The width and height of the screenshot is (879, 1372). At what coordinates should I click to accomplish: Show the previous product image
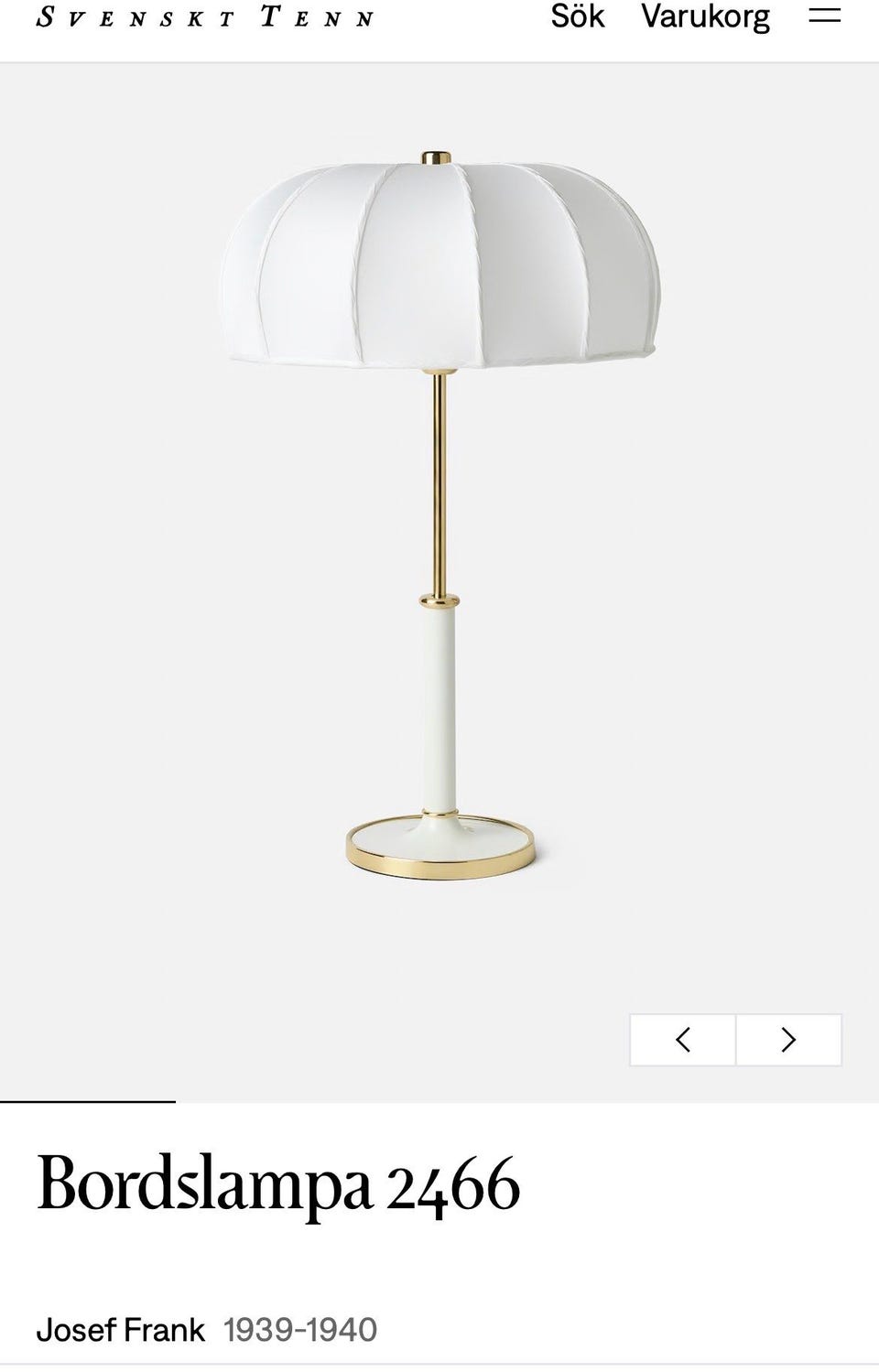click(682, 1040)
